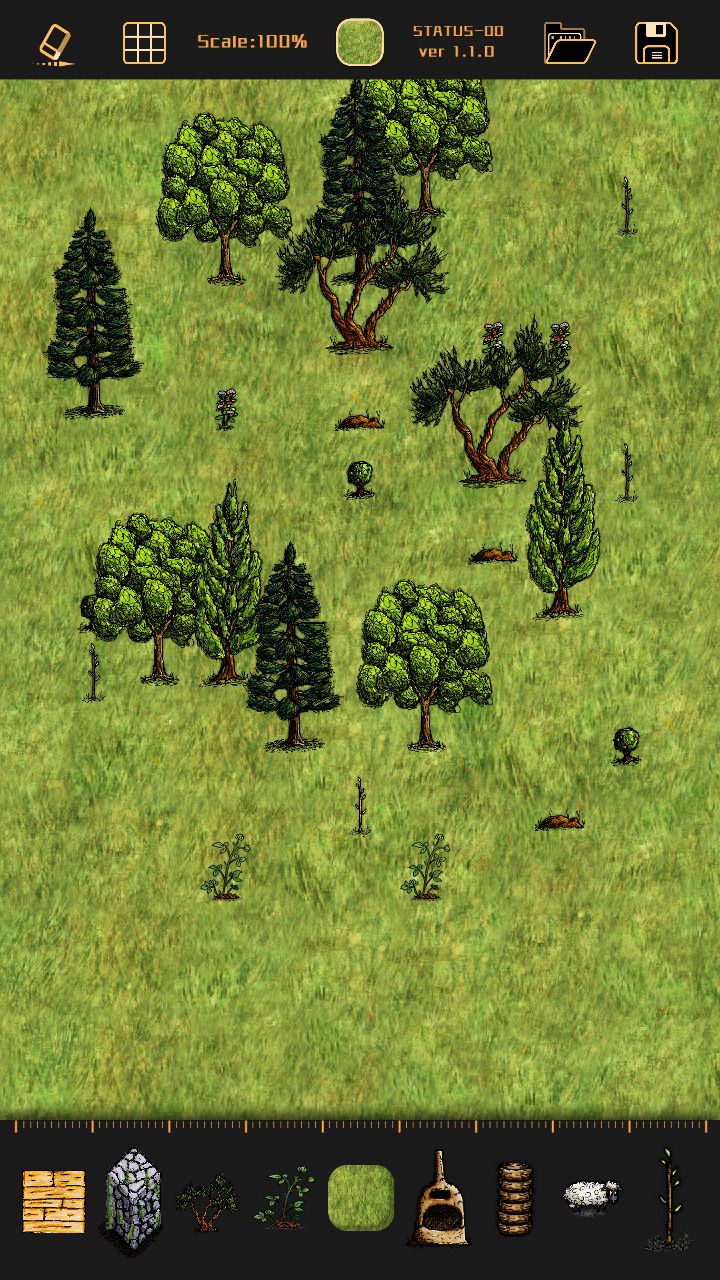Pick the grass ground tile category
This screenshot has width=720, height=1280.
click(361, 1198)
